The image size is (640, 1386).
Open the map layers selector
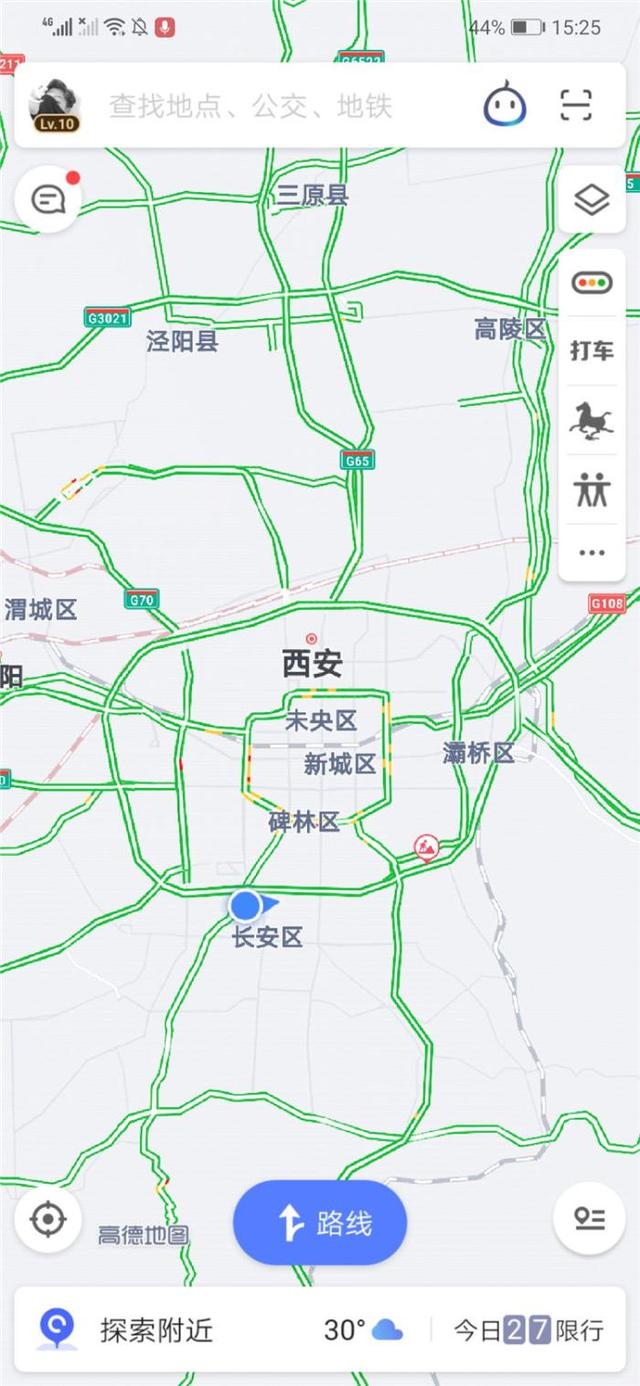point(592,201)
